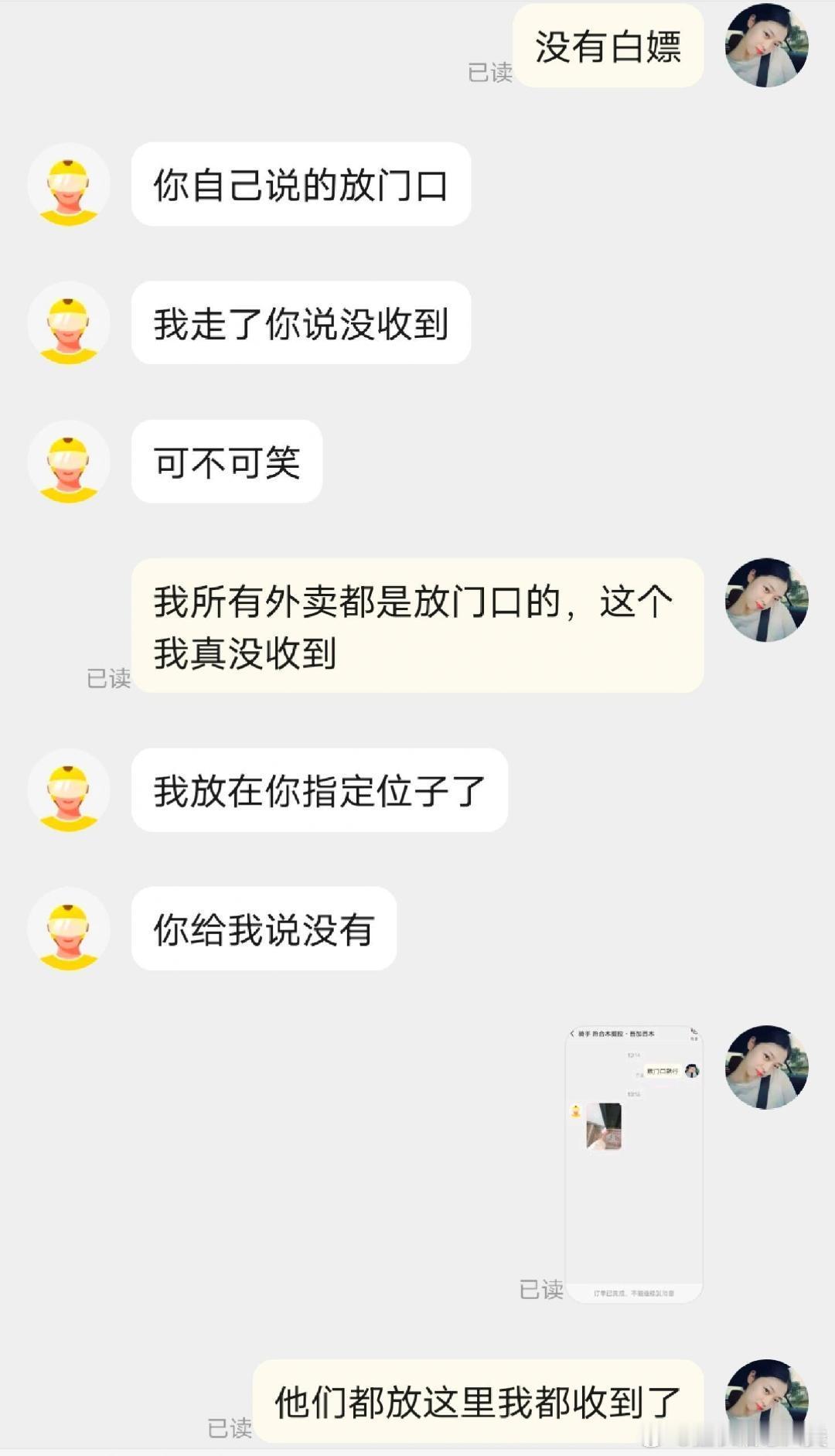
Task: Click the rider's yellow helmet avatar beside 你自己说的放门口
Action: pos(70,186)
